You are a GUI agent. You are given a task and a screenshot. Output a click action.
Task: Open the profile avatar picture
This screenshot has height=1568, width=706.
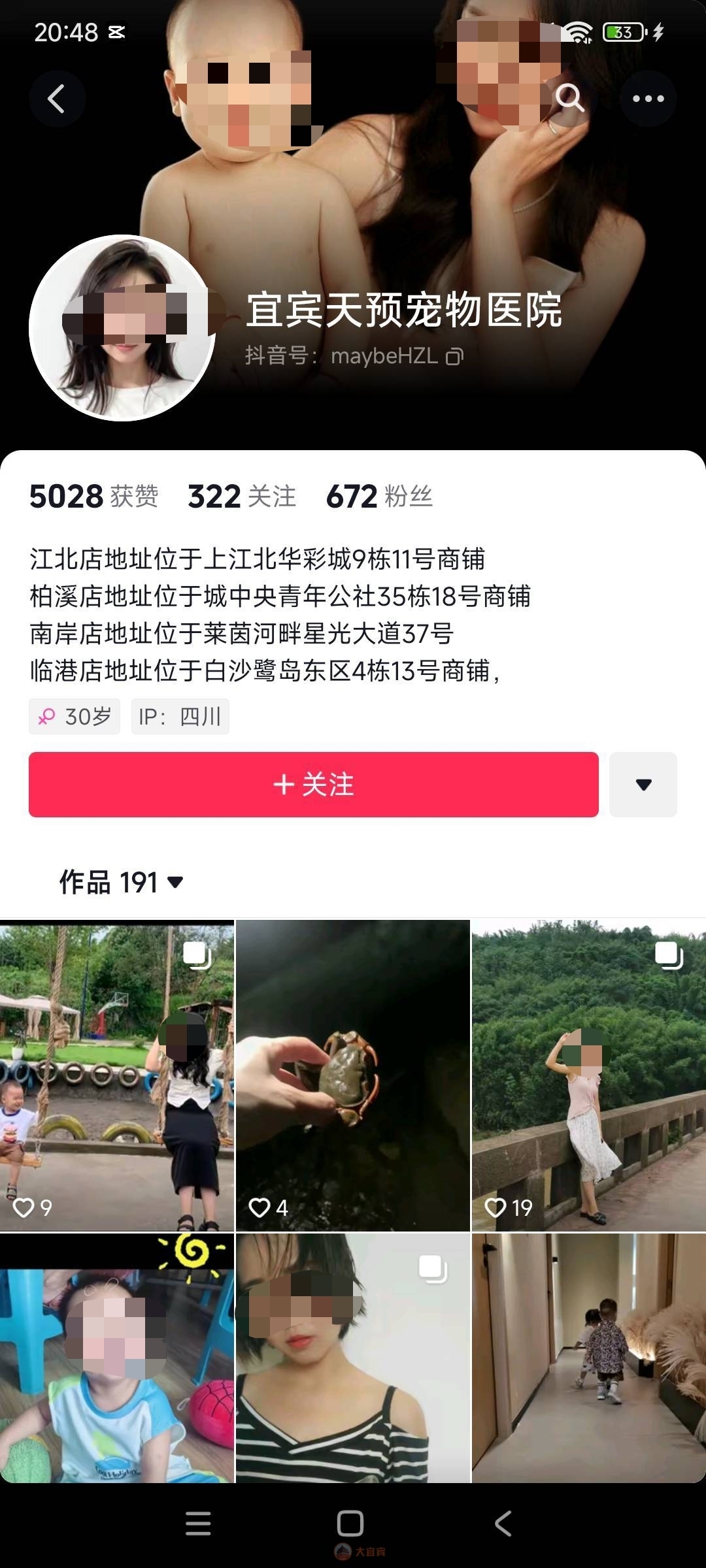(122, 327)
